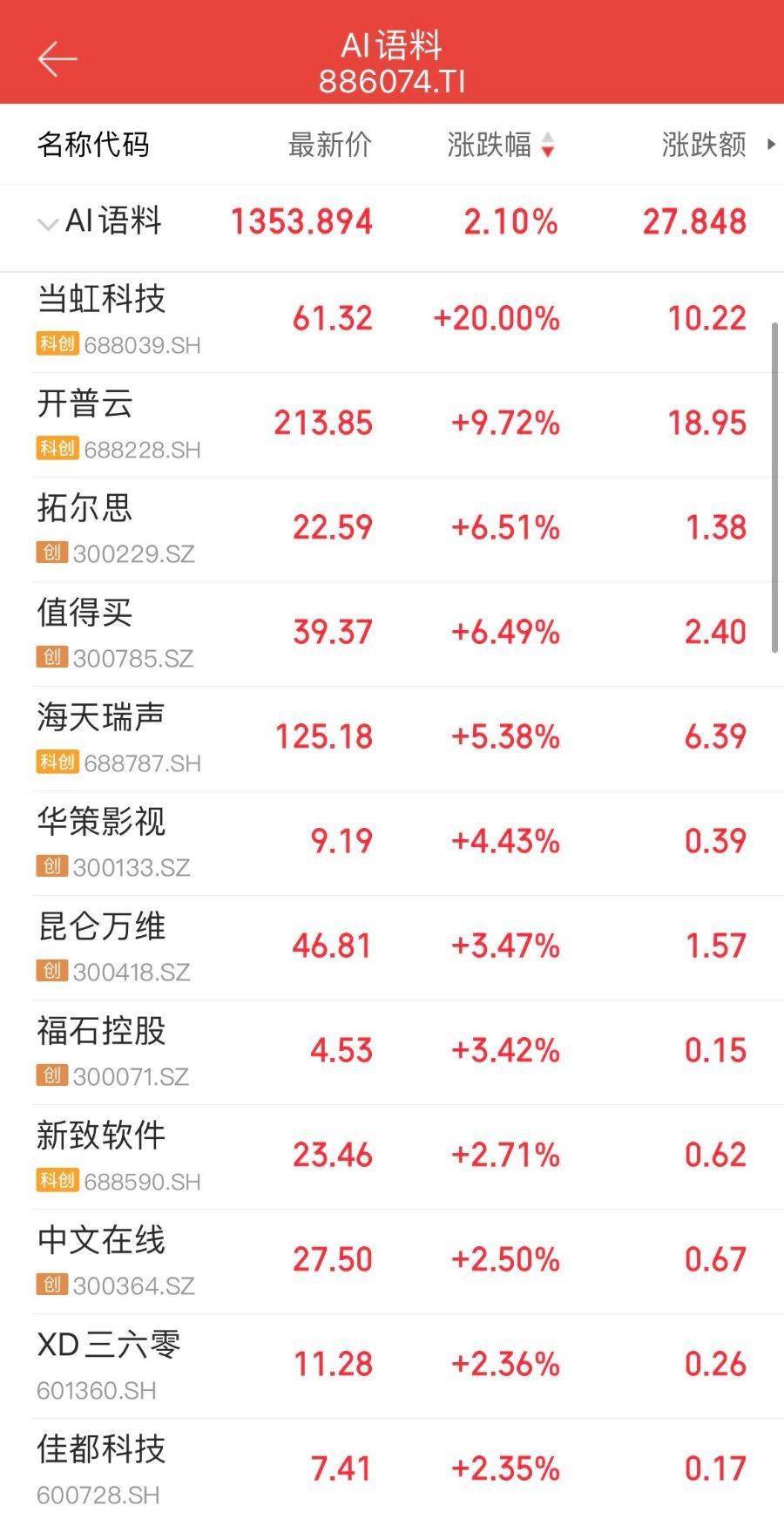Sort the list by 涨跌幅
Viewport: 784px width, 1519px height.
500,145
